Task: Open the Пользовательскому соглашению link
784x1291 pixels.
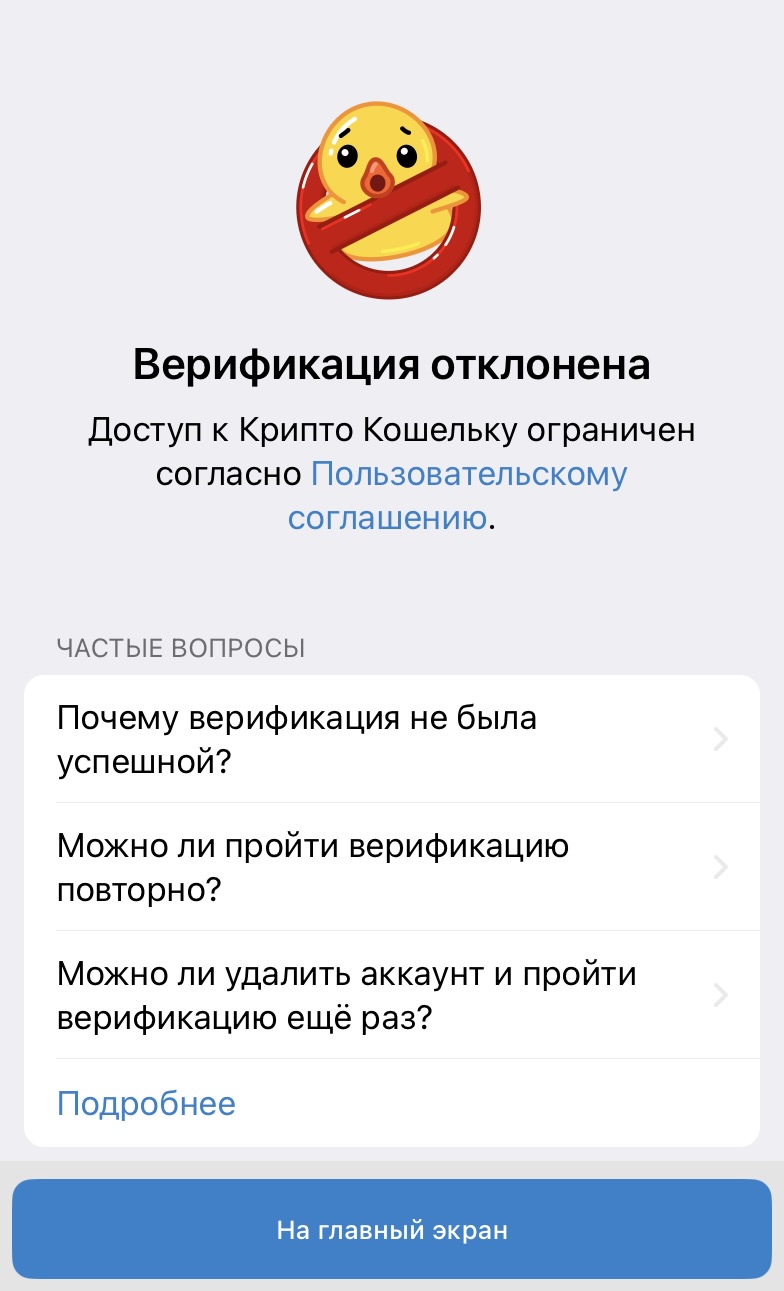Action: [x=468, y=474]
